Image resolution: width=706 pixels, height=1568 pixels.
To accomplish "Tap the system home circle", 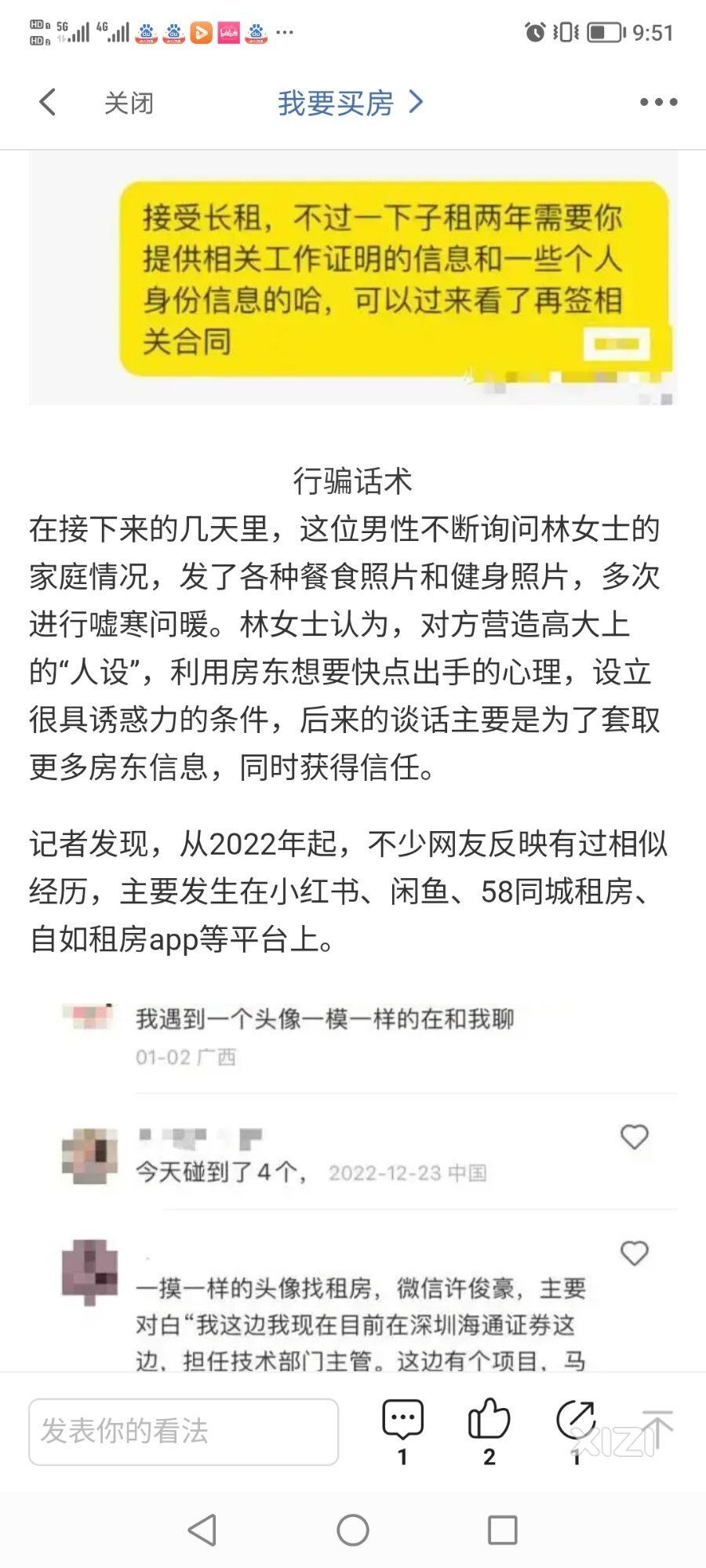I will pyautogui.click(x=353, y=1530).
